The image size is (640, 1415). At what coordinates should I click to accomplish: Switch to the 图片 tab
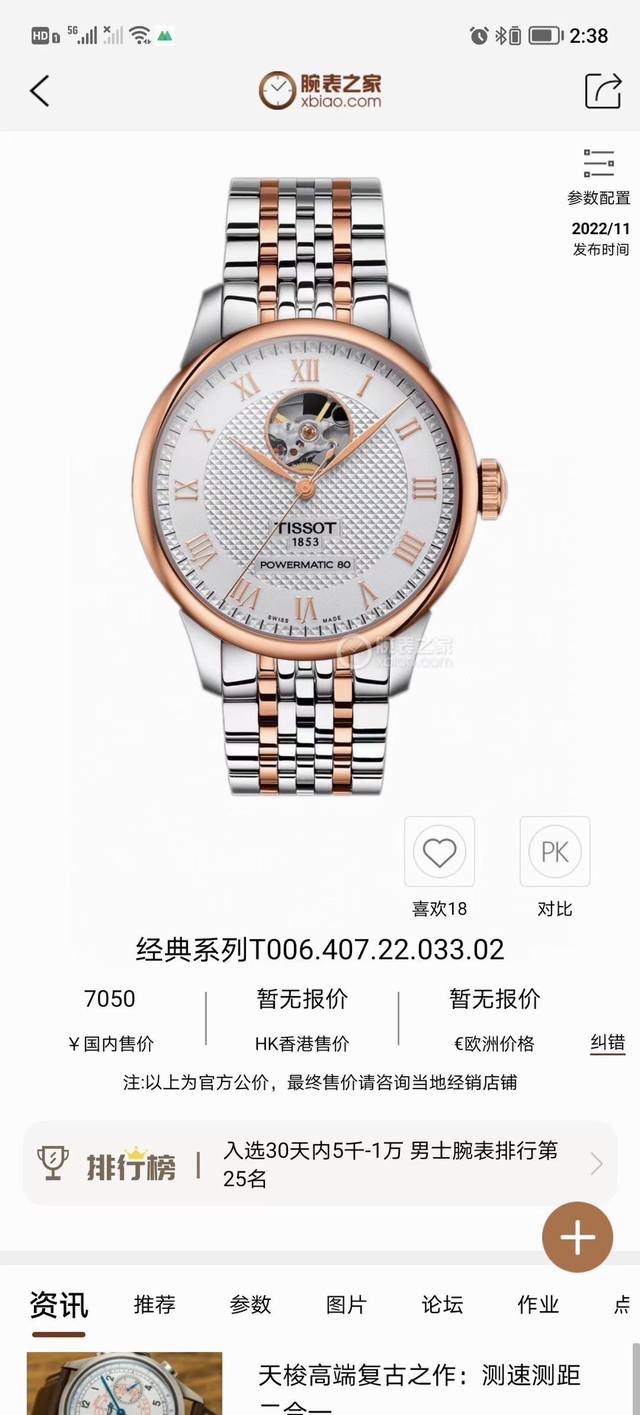[346, 1304]
